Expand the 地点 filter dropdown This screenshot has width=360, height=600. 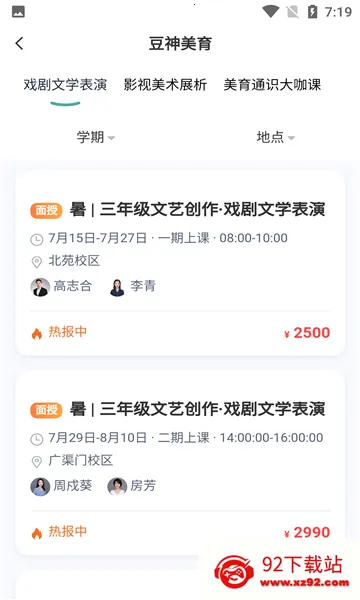point(275,137)
